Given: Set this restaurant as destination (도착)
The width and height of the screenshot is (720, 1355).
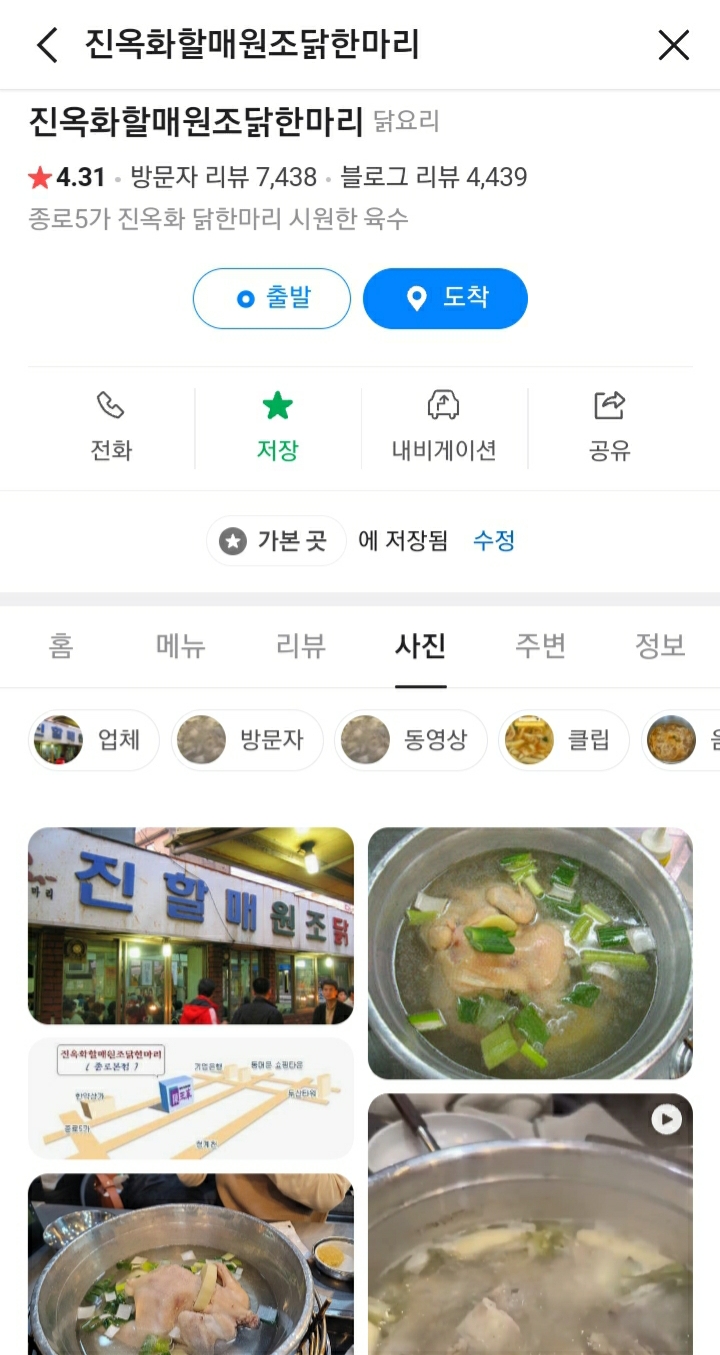Looking at the screenshot, I should pos(445,298).
